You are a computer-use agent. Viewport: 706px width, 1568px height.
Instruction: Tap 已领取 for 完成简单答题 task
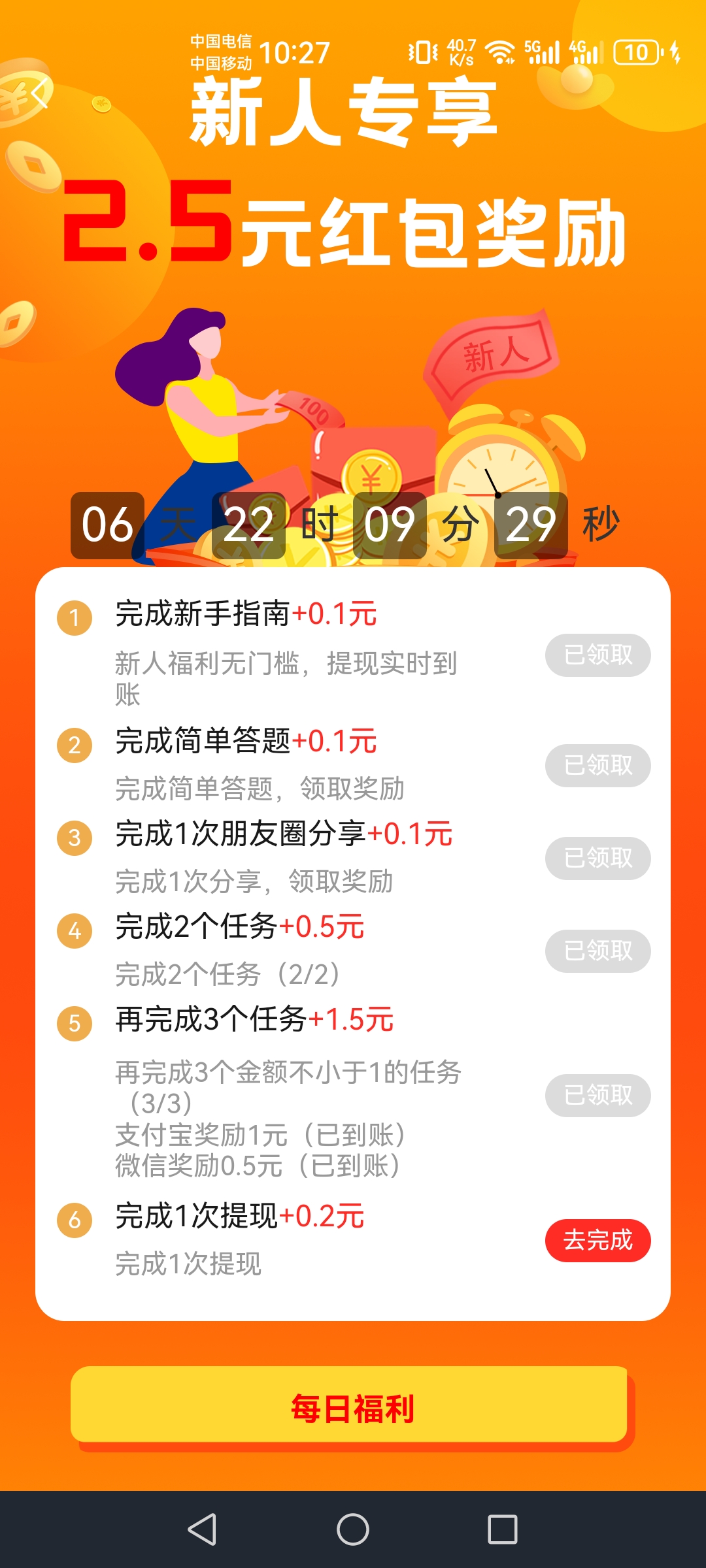pos(597,765)
